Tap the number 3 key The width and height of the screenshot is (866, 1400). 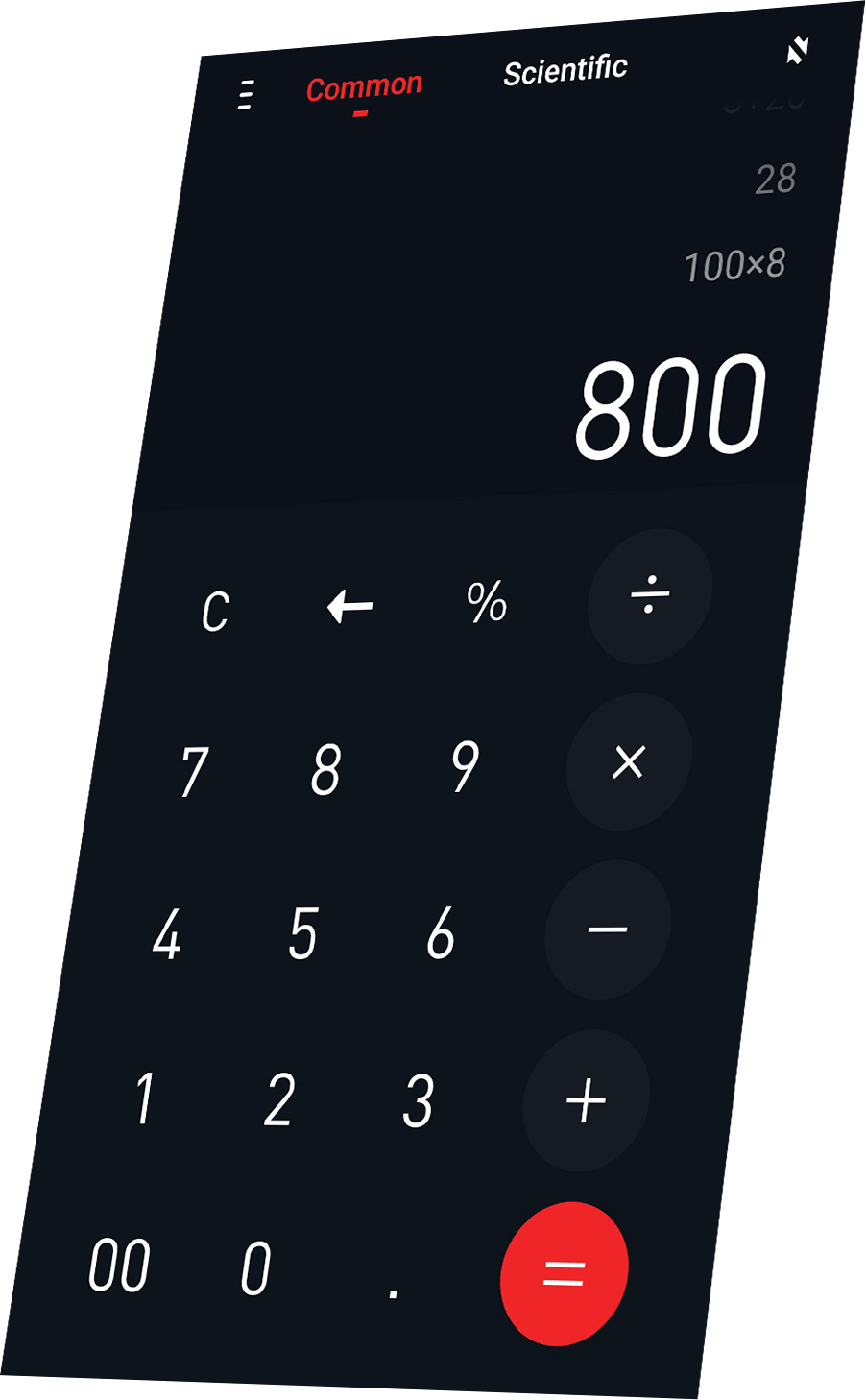[x=419, y=1100]
